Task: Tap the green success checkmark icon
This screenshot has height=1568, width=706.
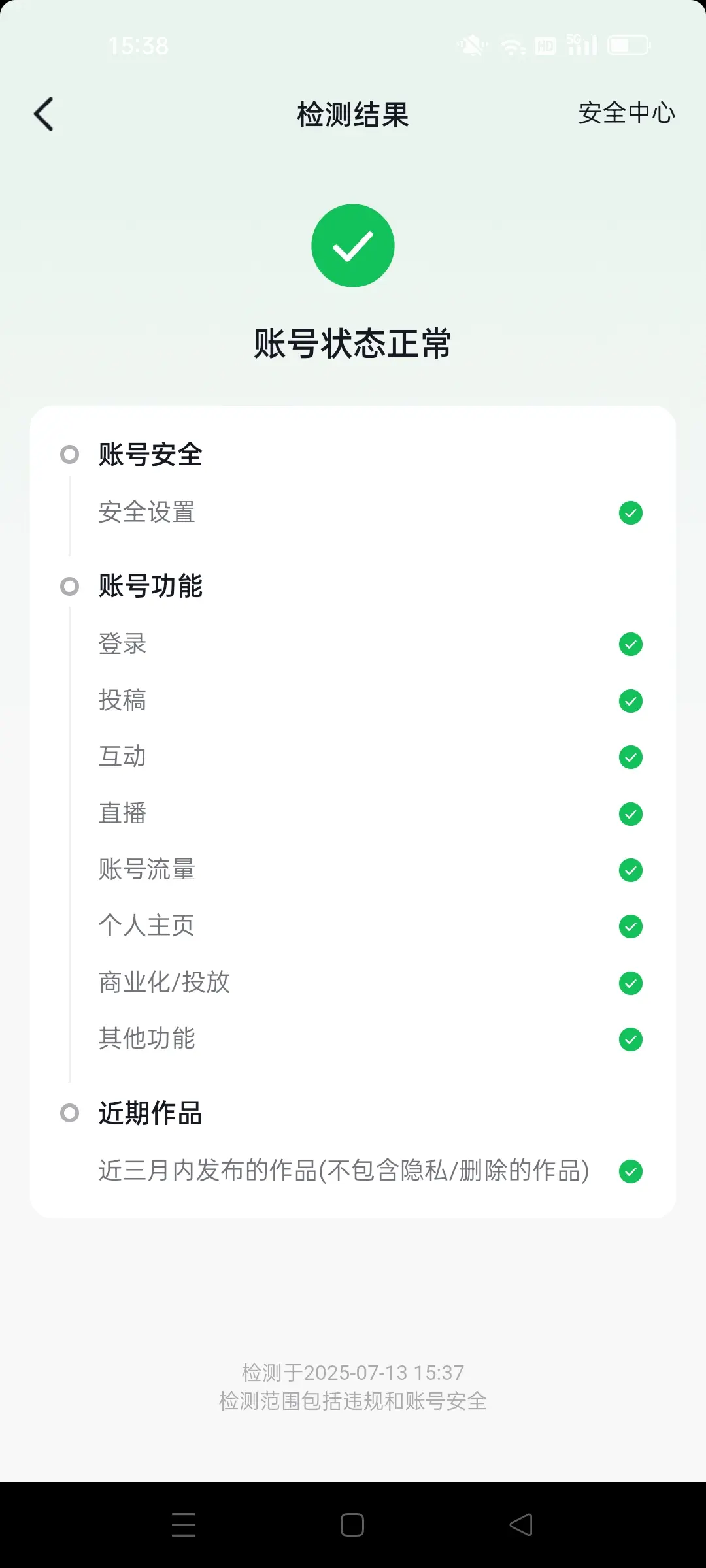Action: tap(352, 245)
